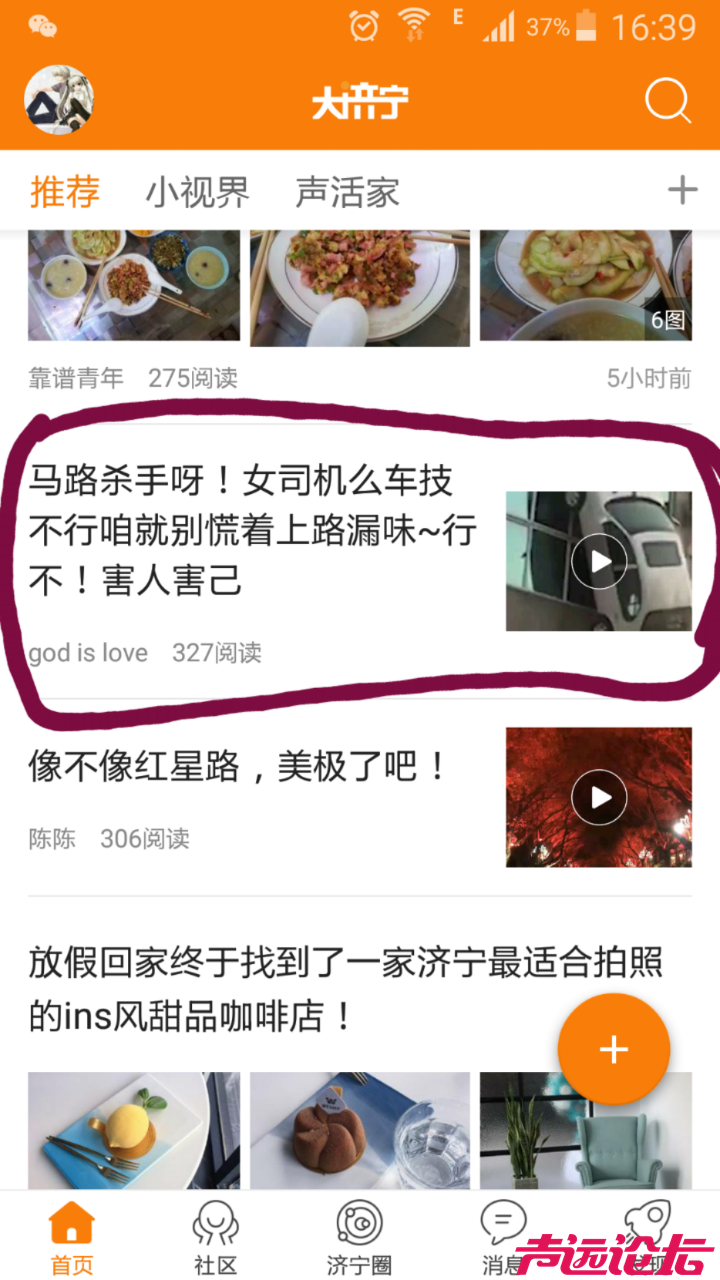
Task: Add more channels with the plus icon
Action: point(683,190)
